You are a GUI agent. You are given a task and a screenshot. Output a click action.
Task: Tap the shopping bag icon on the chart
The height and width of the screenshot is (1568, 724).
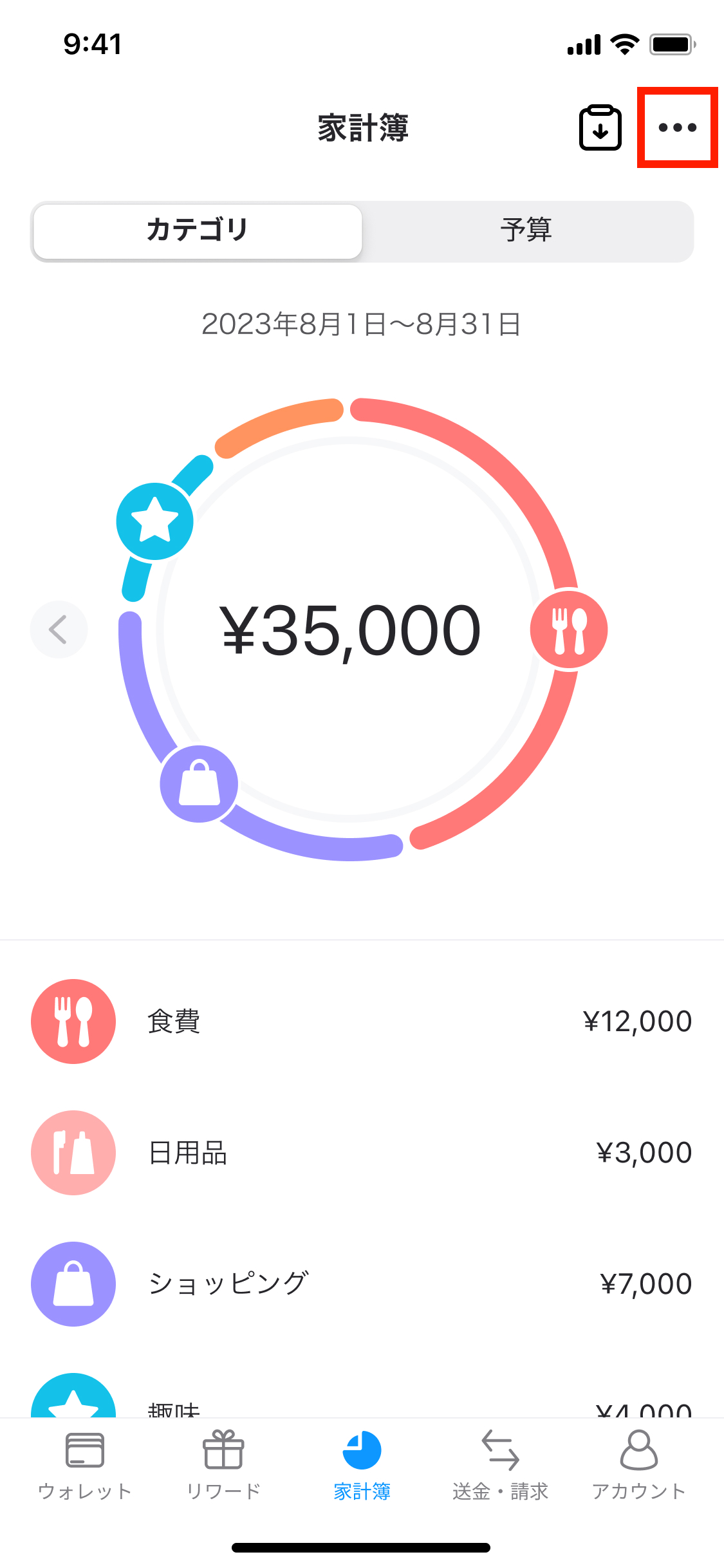click(x=199, y=783)
